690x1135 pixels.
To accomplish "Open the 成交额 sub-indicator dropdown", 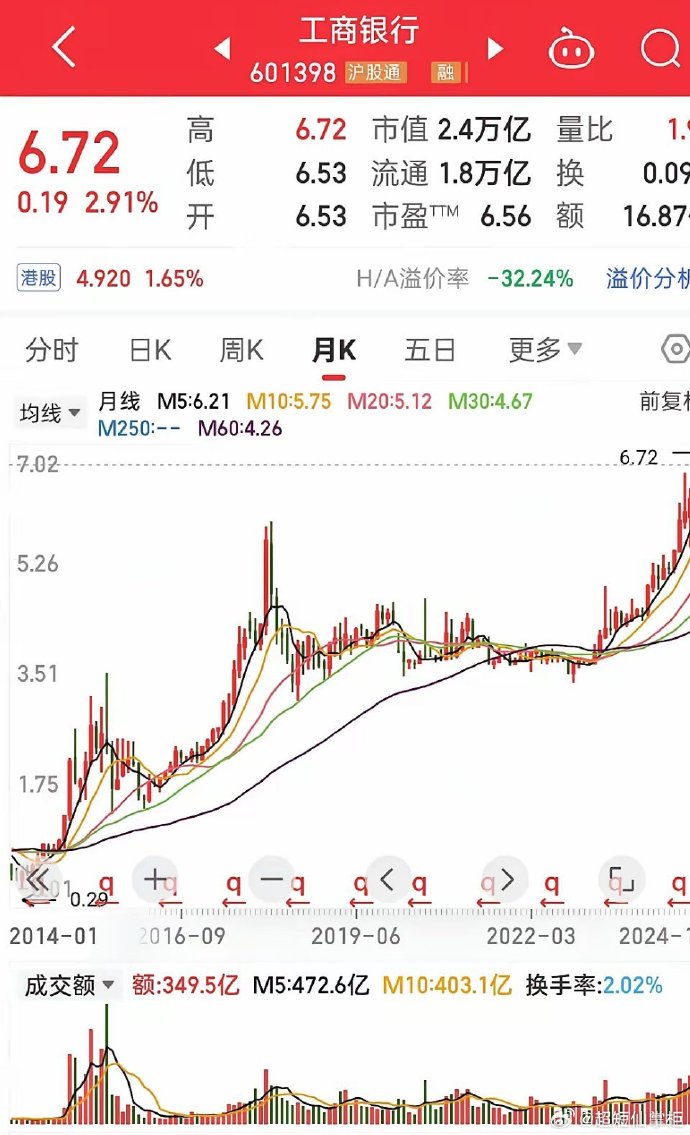I will coord(69,985).
